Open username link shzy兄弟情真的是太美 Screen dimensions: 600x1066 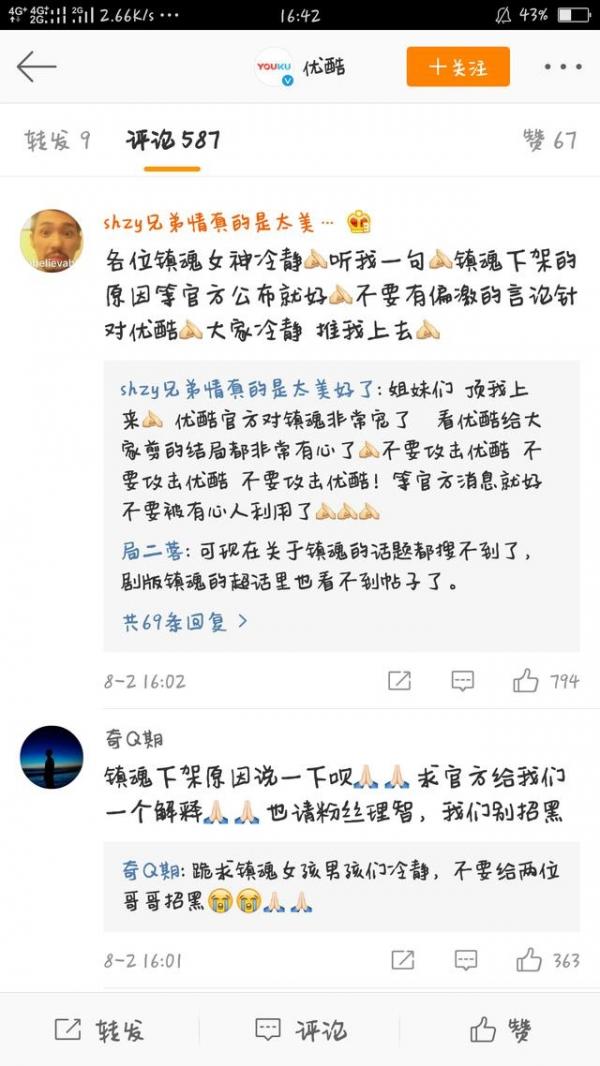point(222,222)
